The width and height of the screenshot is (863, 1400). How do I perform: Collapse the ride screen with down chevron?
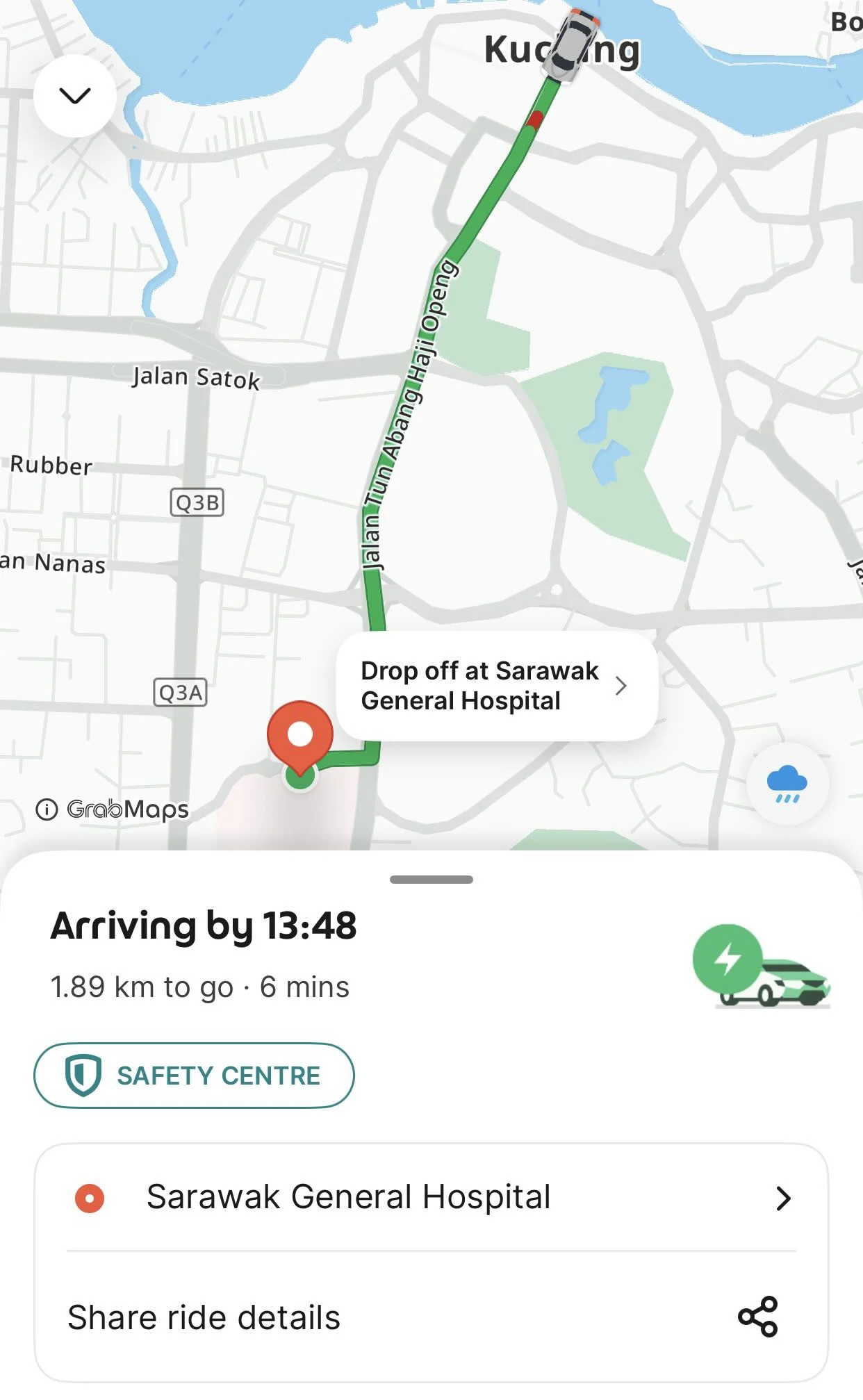tap(75, 95)
